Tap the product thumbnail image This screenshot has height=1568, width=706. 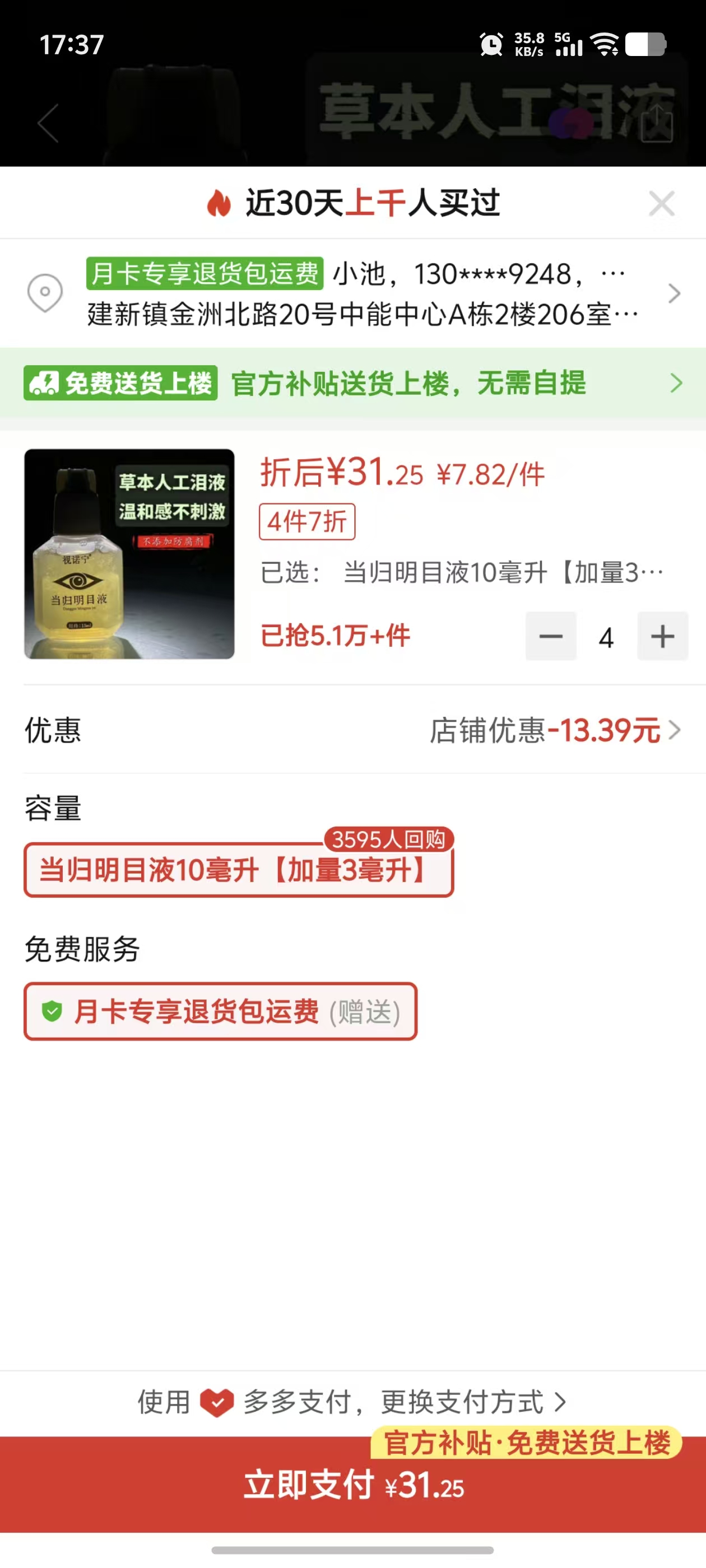tap(129, 554)
